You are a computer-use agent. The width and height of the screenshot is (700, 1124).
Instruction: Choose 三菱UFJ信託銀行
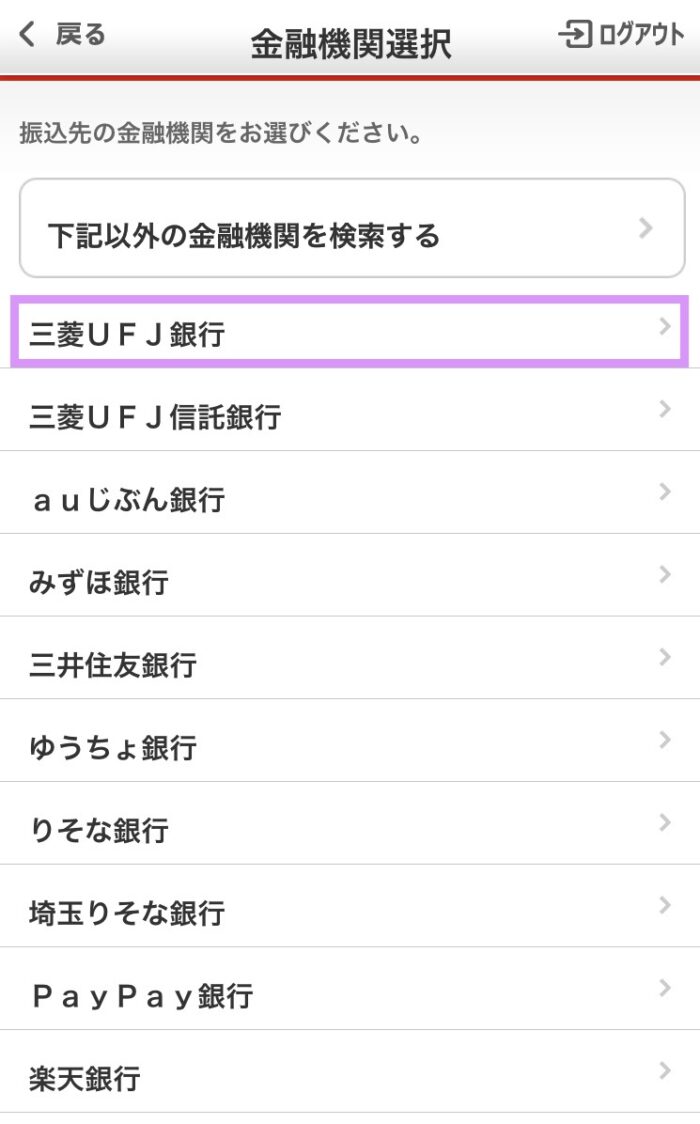click(350, 410)
